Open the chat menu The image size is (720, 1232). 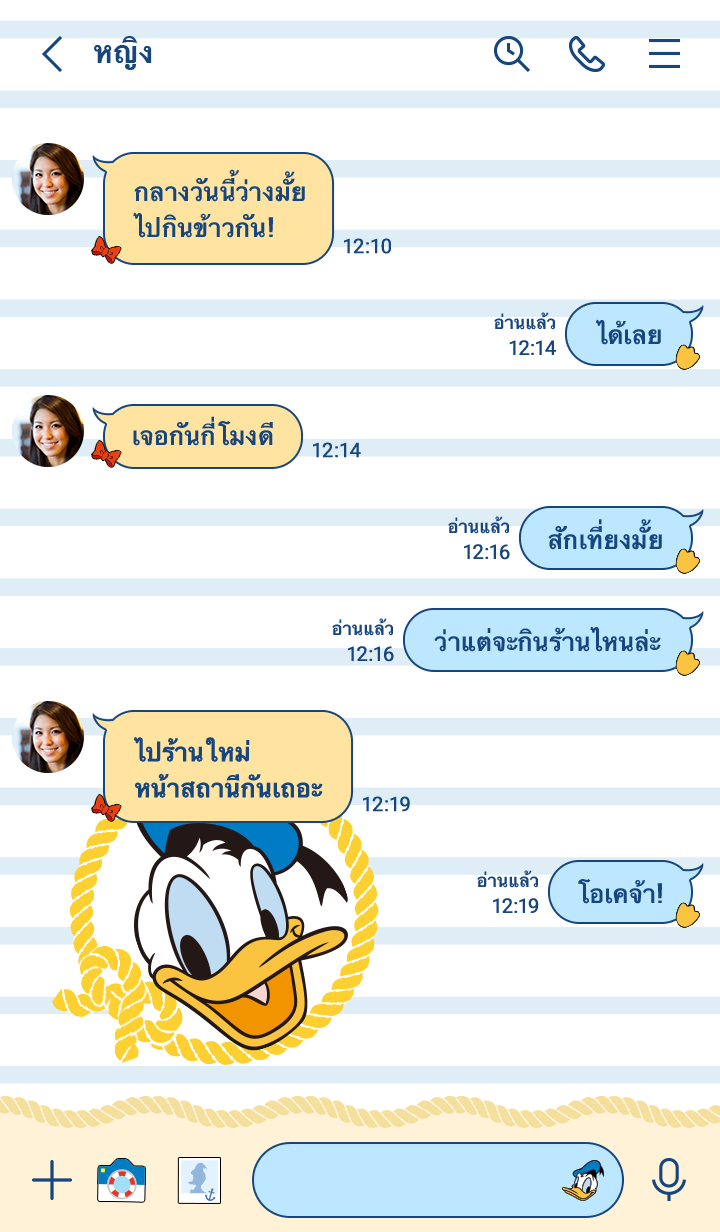pyautogui.click(x=664, y=54)
